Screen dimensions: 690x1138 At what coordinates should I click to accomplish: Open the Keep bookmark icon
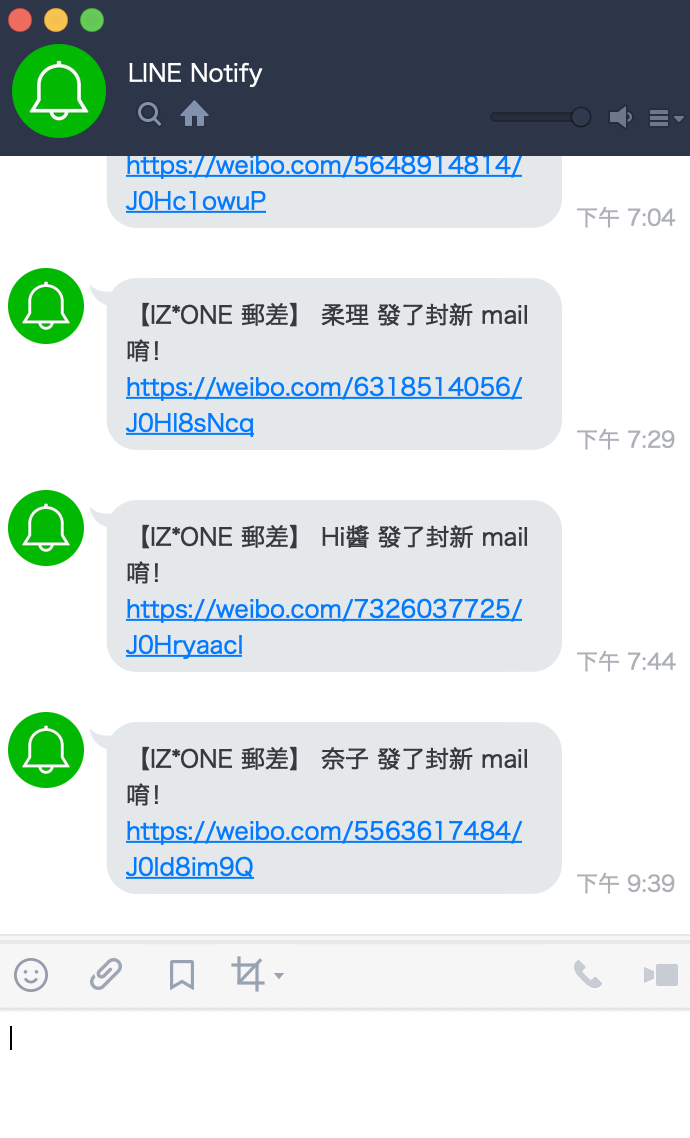tap(181, 974)
